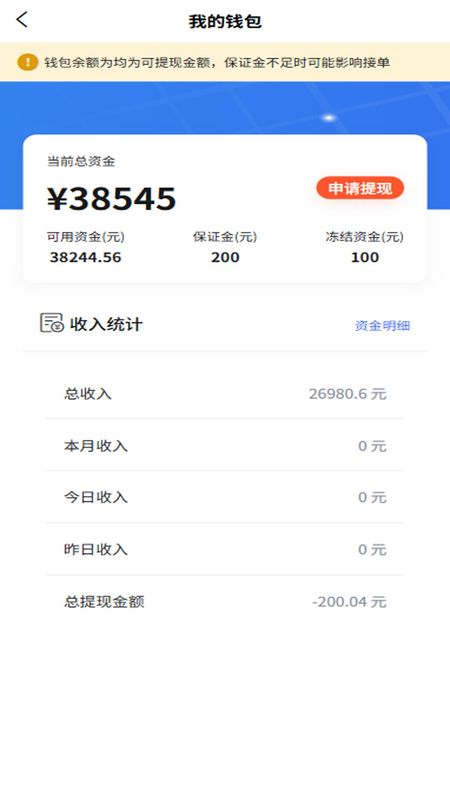450x800 pixels.
Task: Tap the 申请提现 button
Action: click(x=360, y=188)
